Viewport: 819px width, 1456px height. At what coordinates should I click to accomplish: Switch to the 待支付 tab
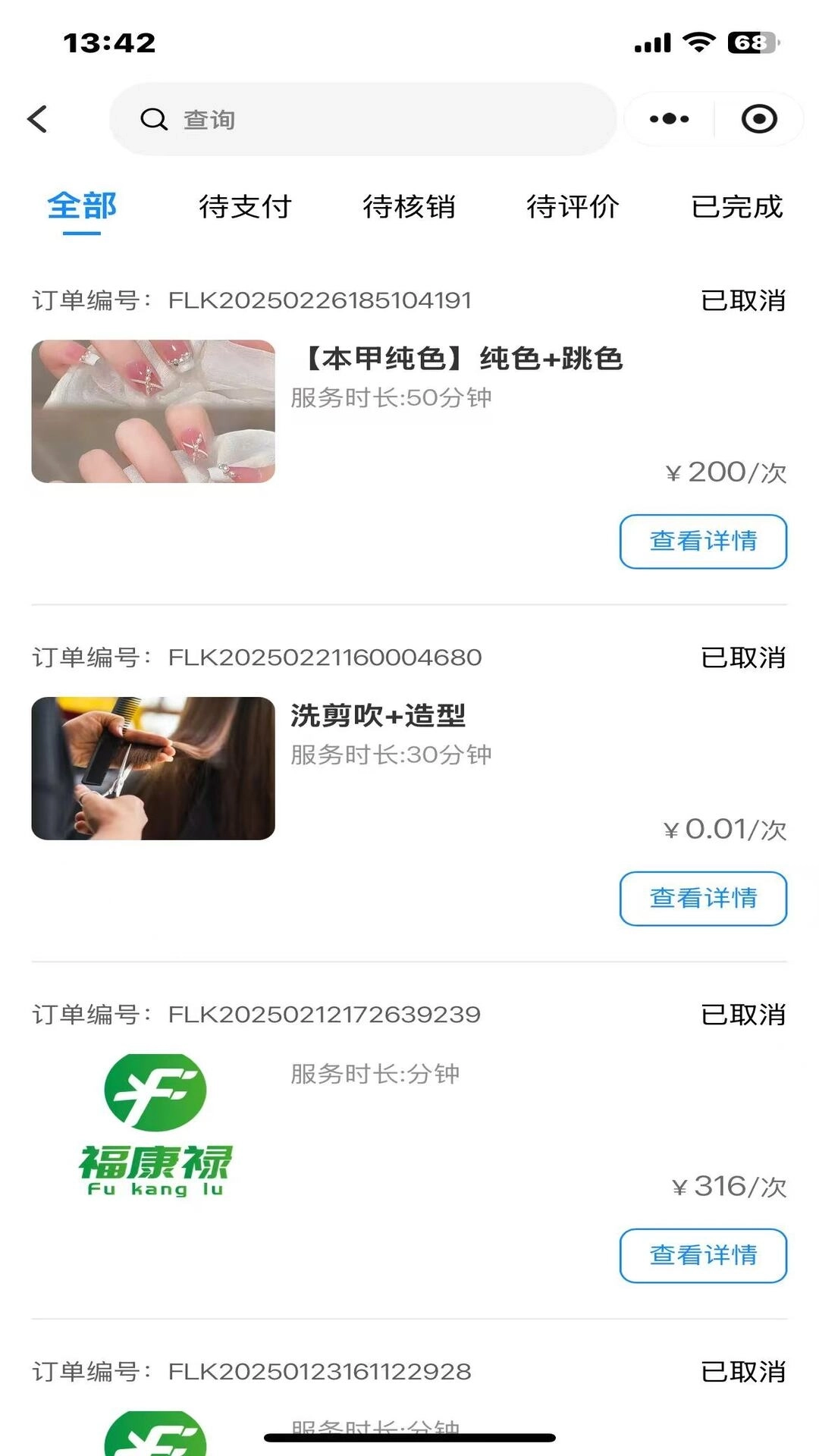245,207
